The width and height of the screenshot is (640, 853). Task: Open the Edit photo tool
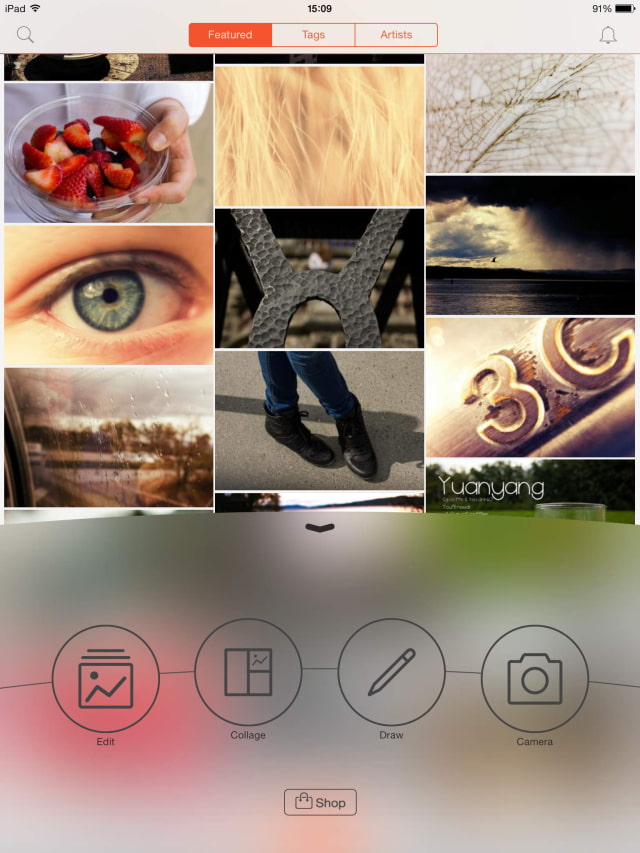[x=106, y=679]
